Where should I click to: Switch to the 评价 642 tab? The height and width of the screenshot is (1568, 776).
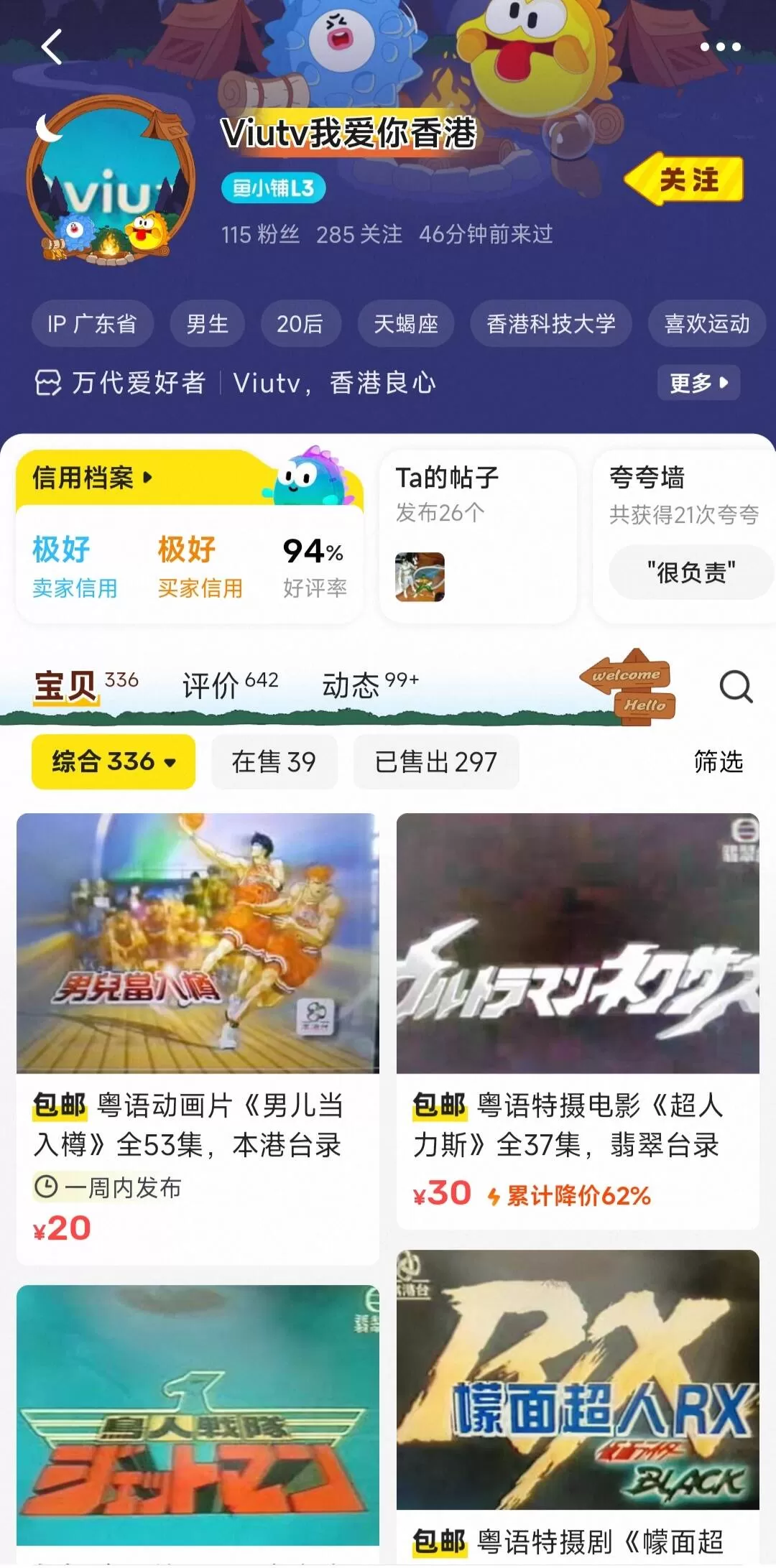pyautogui.click(x=230, y=685)
